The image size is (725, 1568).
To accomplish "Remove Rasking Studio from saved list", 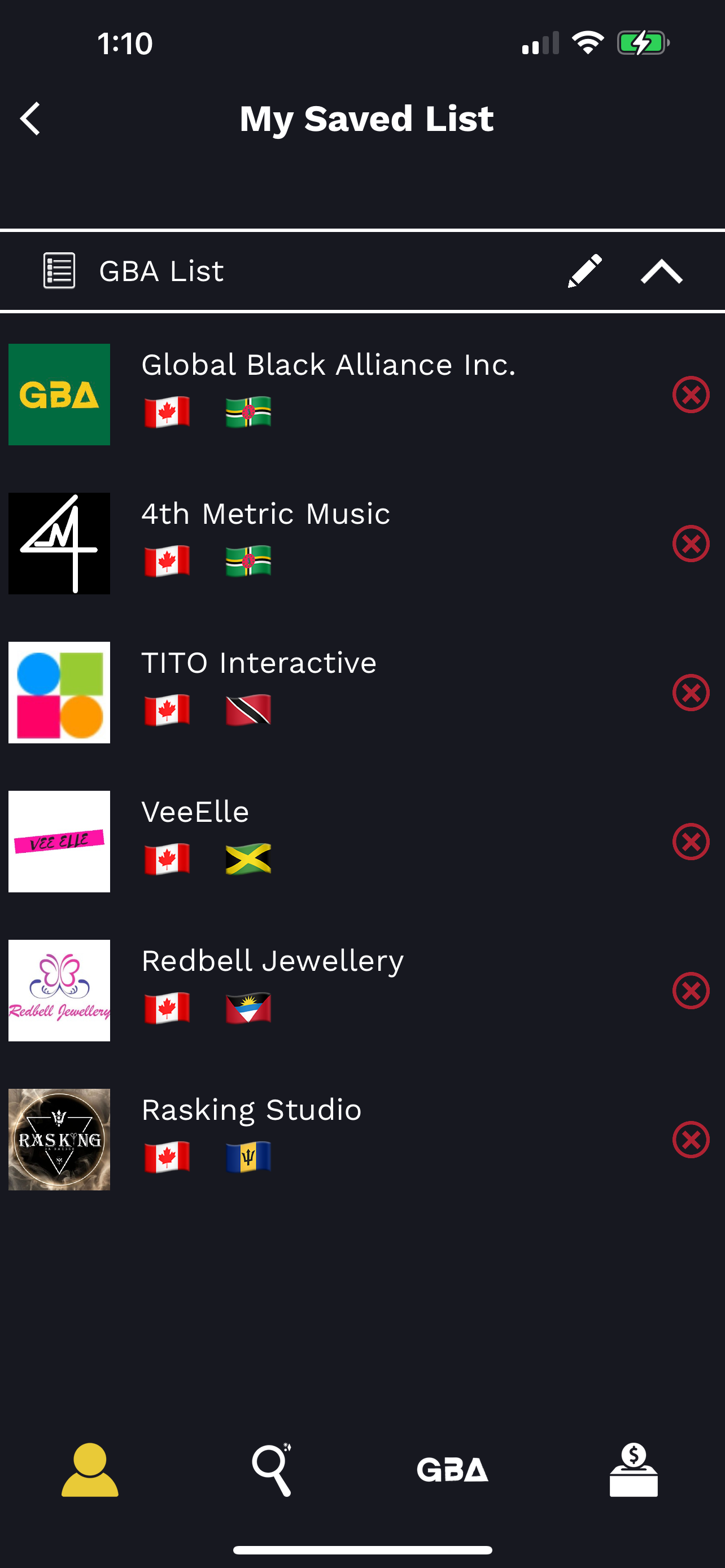I will [x=691, y=1140].
